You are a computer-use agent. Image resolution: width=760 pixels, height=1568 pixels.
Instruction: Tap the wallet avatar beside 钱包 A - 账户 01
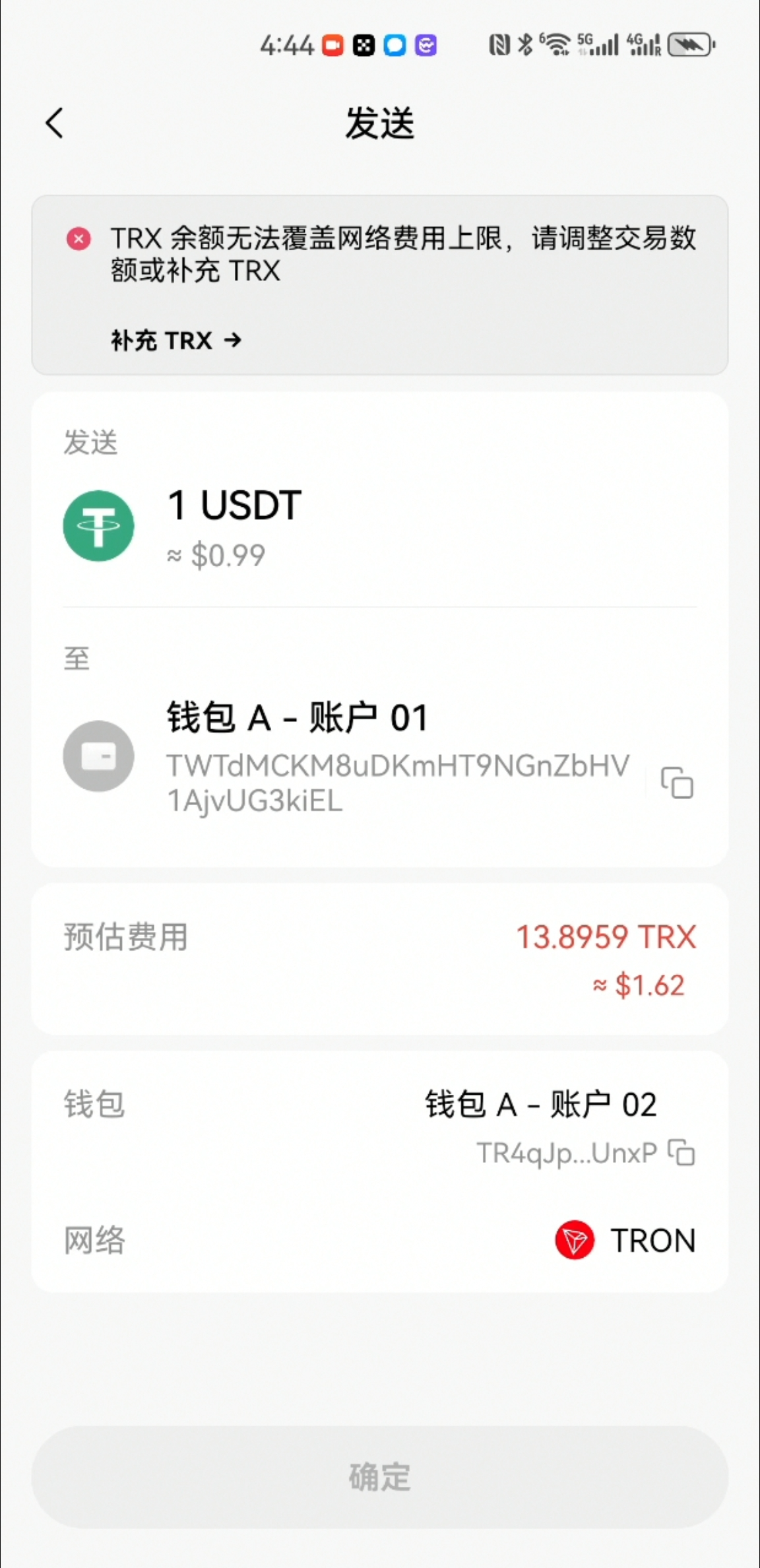(x=98, y=756)
